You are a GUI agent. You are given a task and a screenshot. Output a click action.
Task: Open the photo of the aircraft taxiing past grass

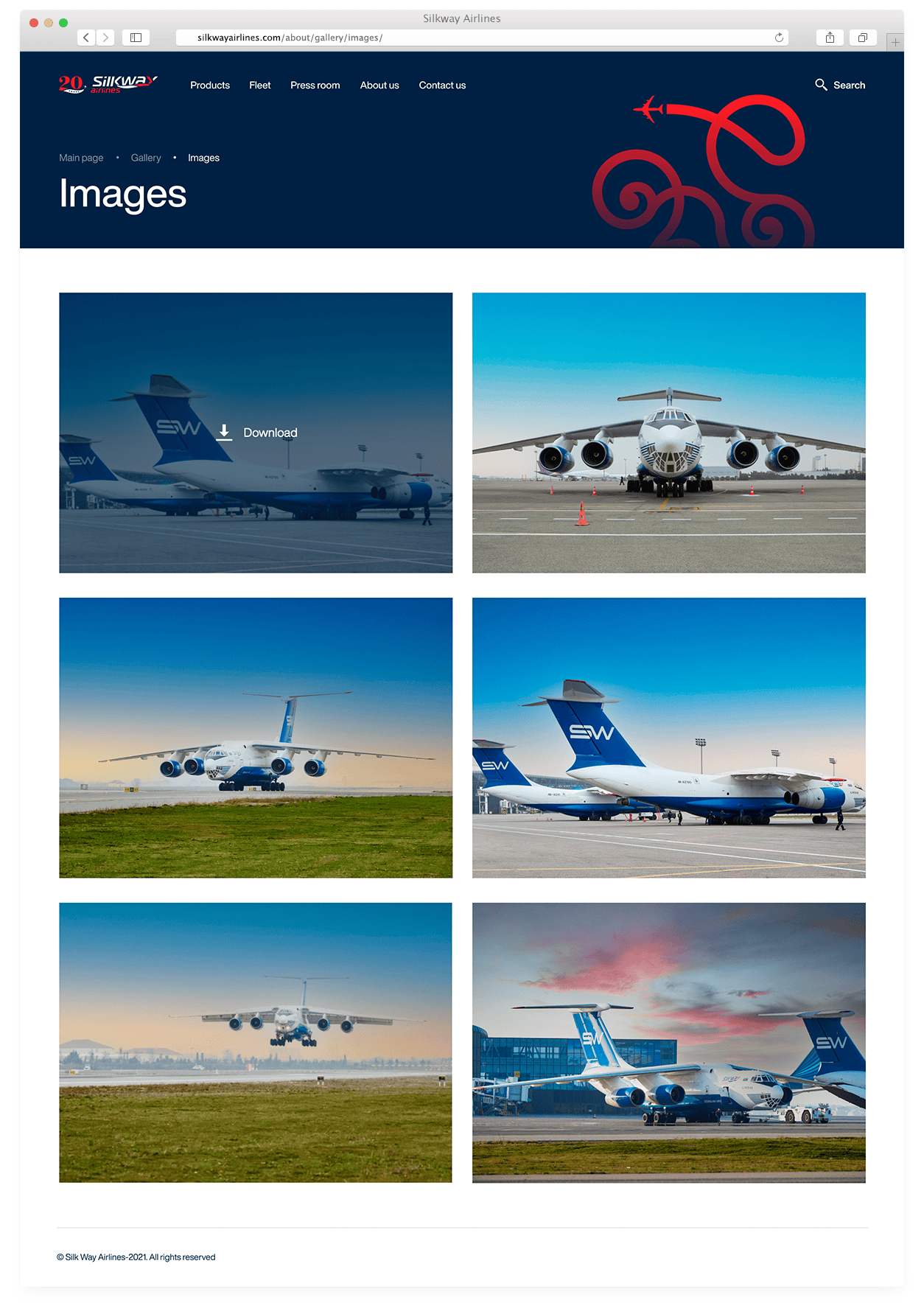tap(256, 738)
